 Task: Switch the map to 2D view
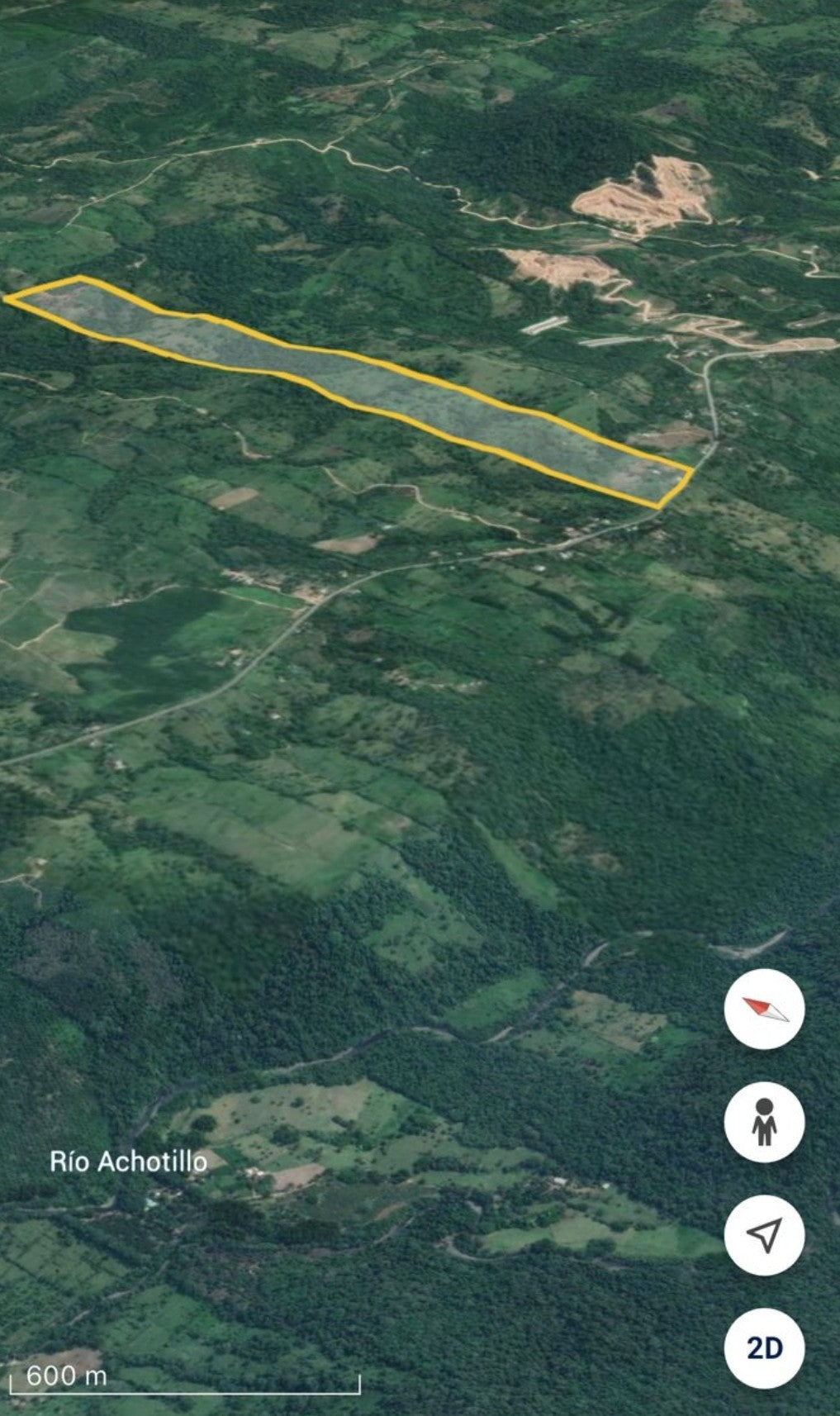coord(764,1348)
